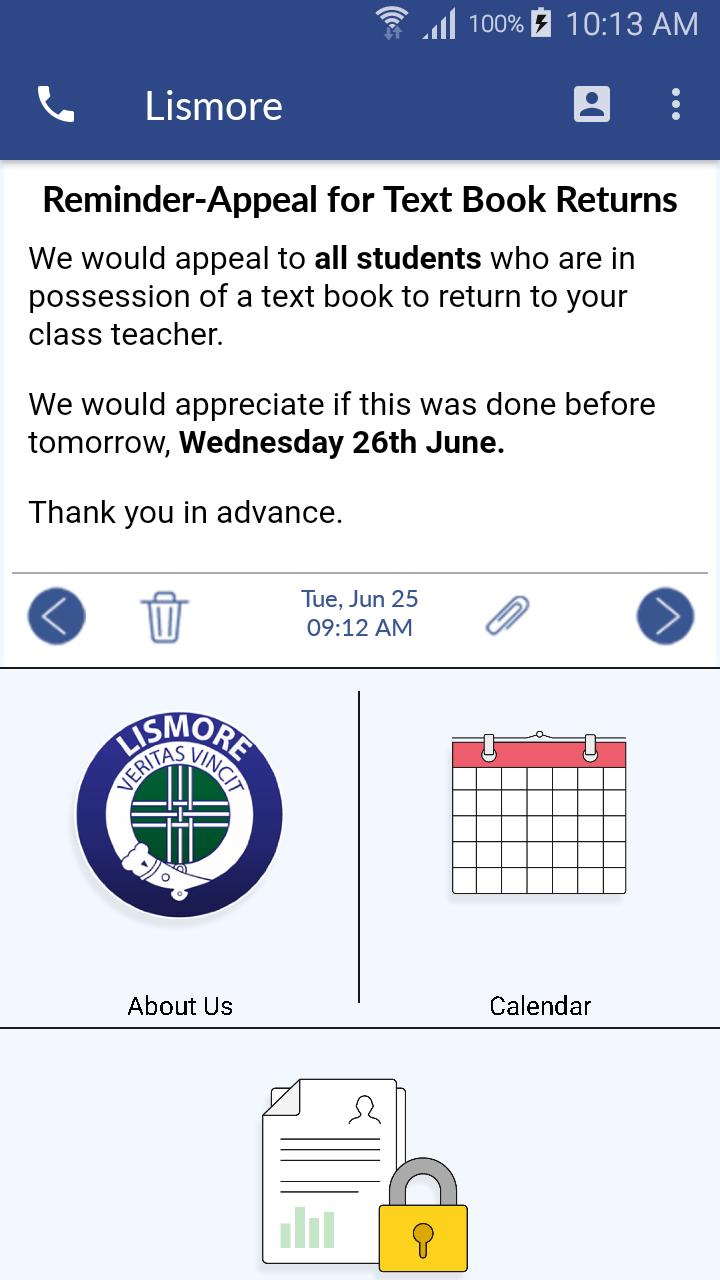Tap the phone call icon
Image resolution: width=720 pixels, height=1280 pixels.
55,104
